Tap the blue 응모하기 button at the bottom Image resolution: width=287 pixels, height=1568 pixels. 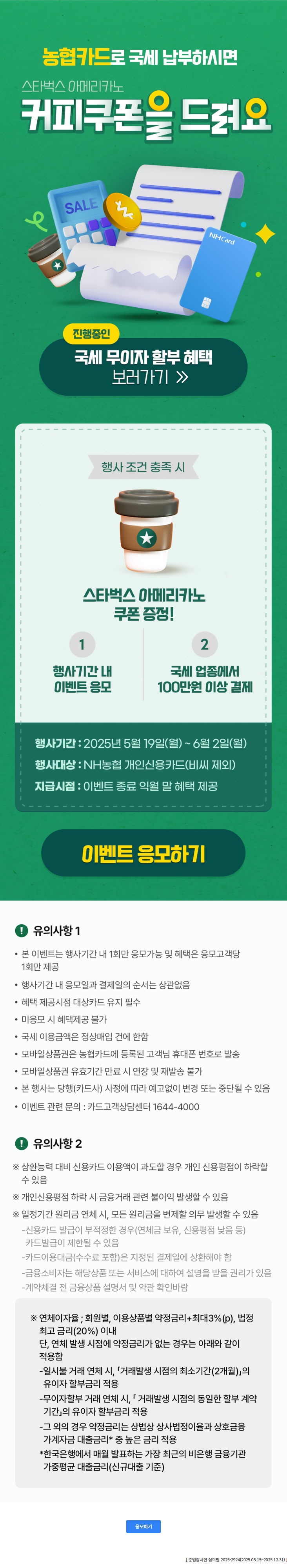point(143,1526)
